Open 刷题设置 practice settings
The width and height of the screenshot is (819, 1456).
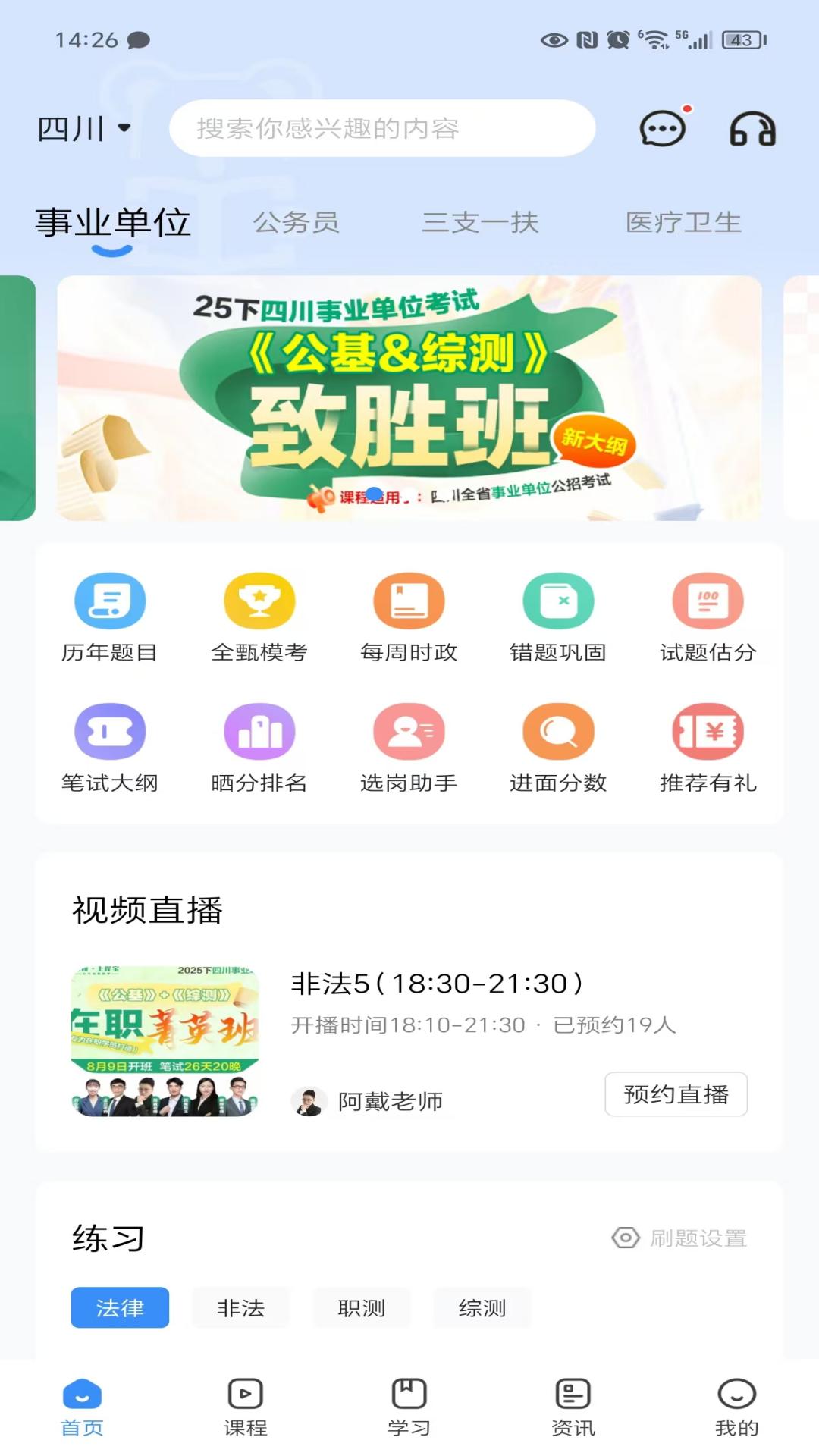click(x=680, y=1238)
